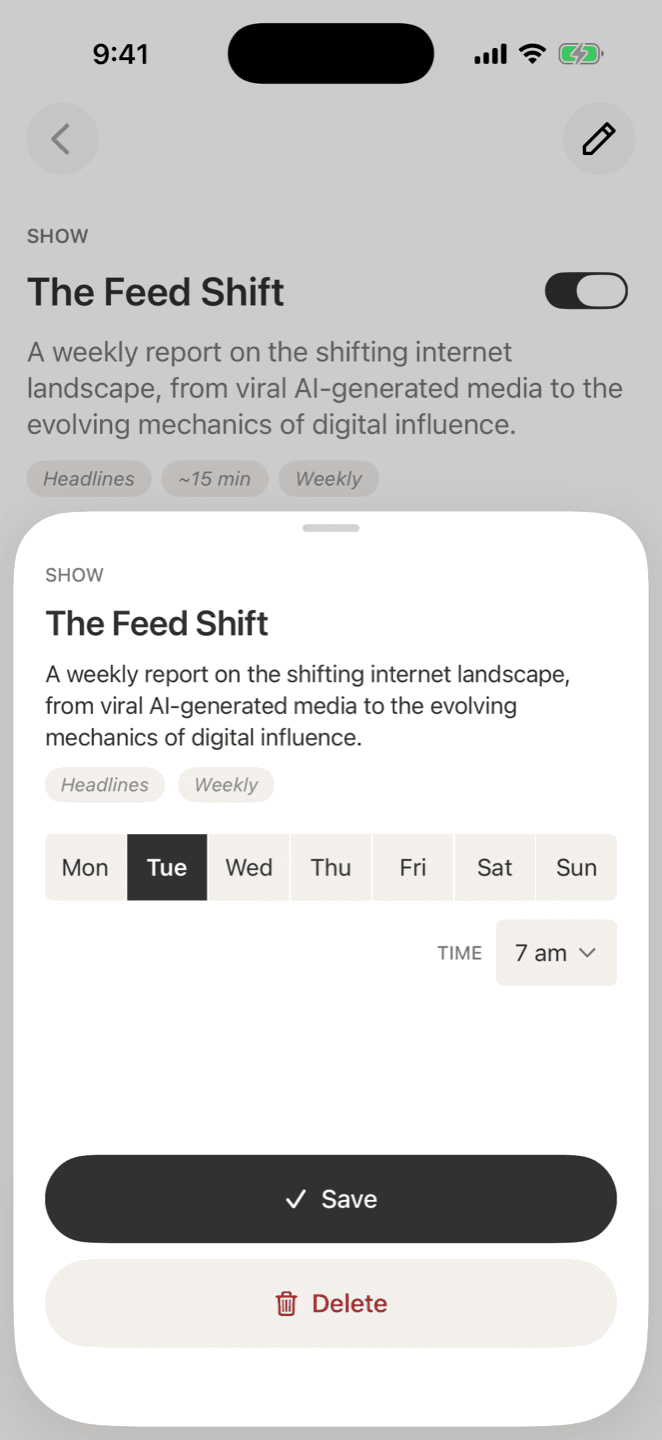
Task: Choose Wed in the day selector
Action: (249, 867)
